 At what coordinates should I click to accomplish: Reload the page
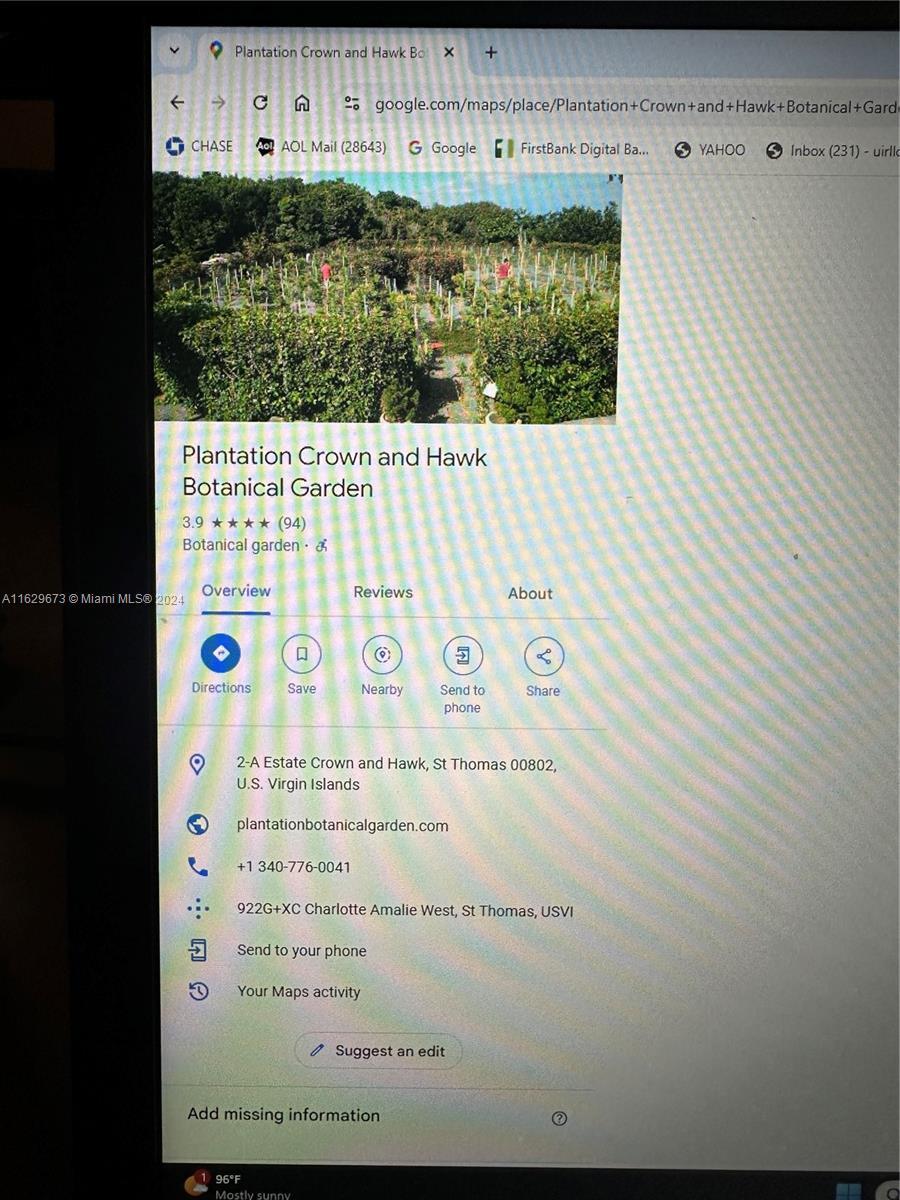[260, 103]
